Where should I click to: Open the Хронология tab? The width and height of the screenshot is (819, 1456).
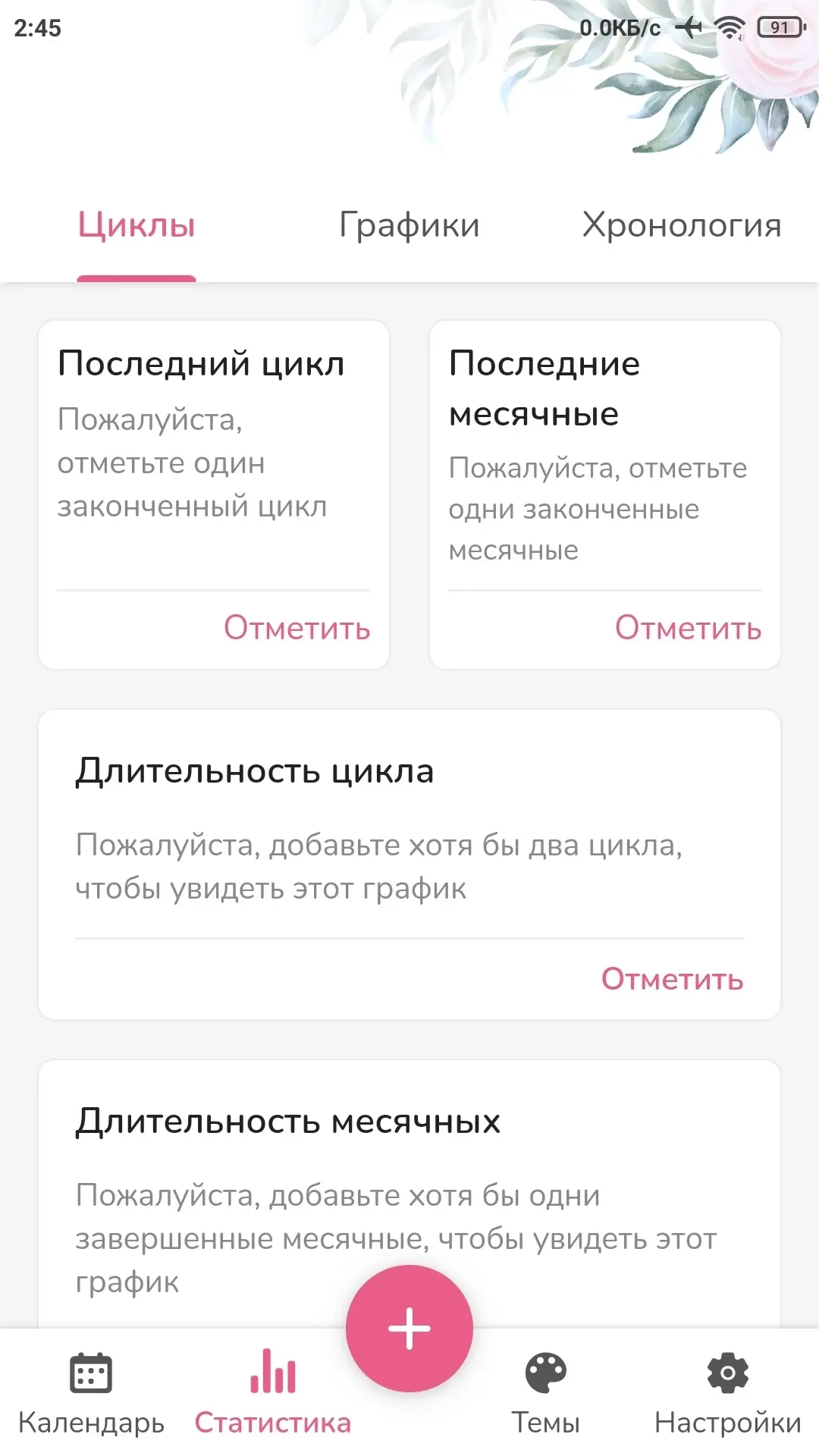(681, 225)
